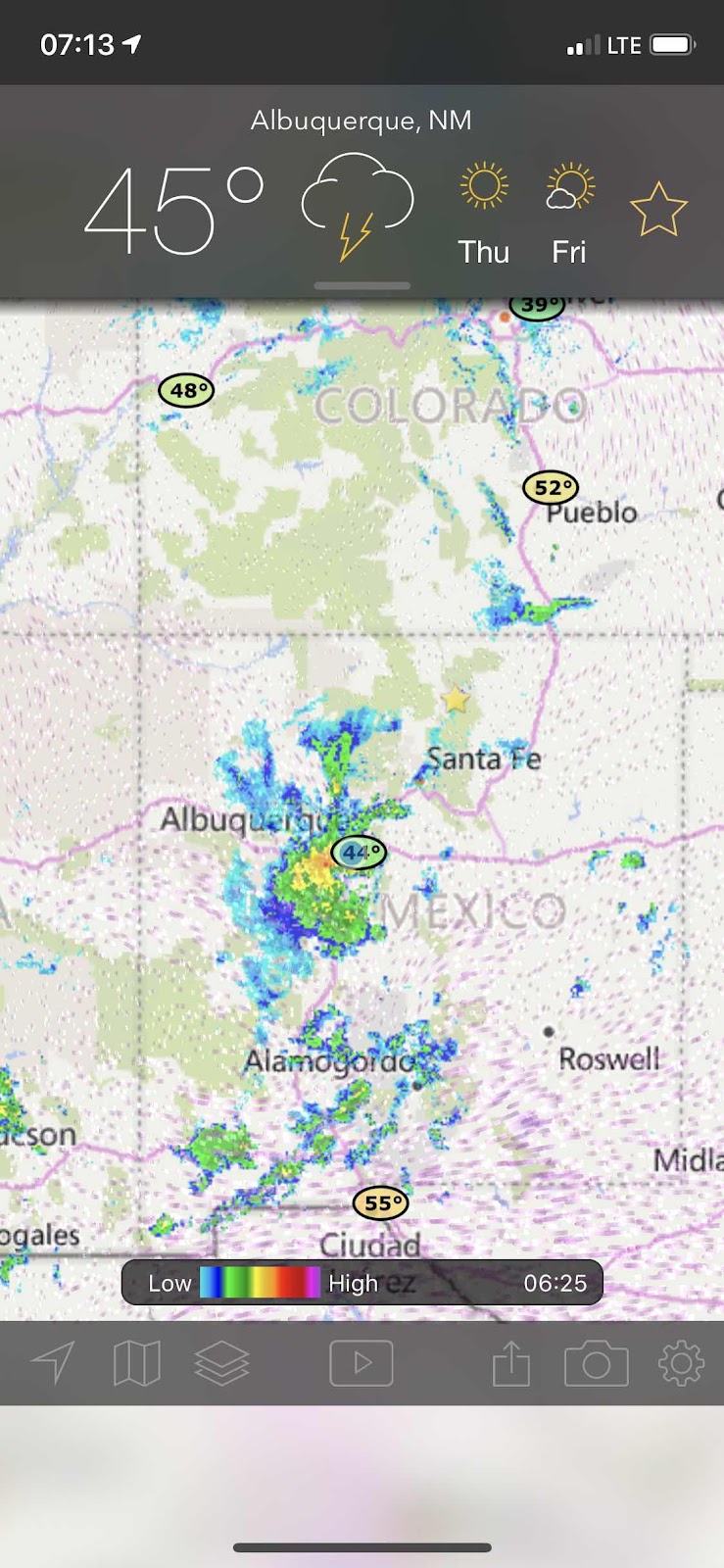View Friday's forecast
The width and height of the screenshot is (724, 1568).
click(x=569, y=211)
